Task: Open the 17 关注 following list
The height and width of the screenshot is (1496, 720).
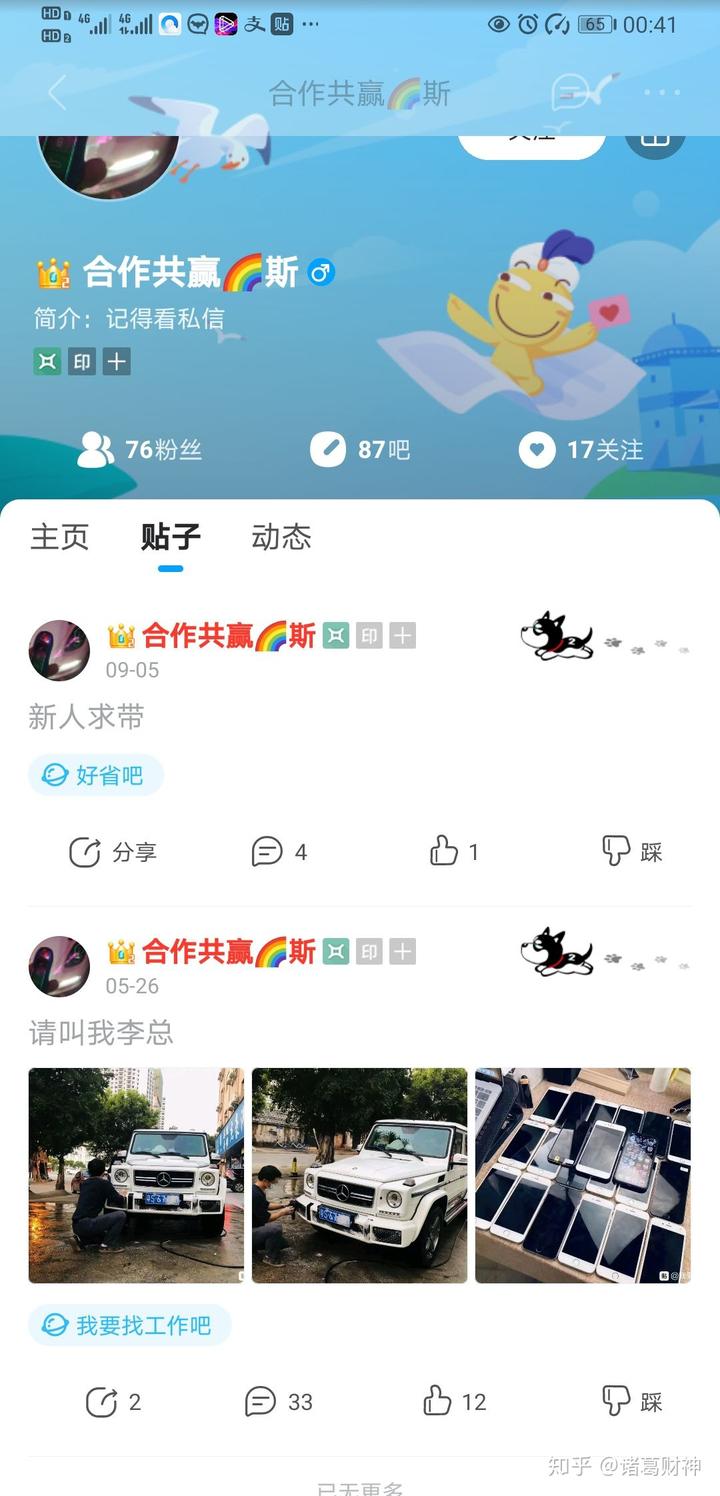Action: coord(581,450)
